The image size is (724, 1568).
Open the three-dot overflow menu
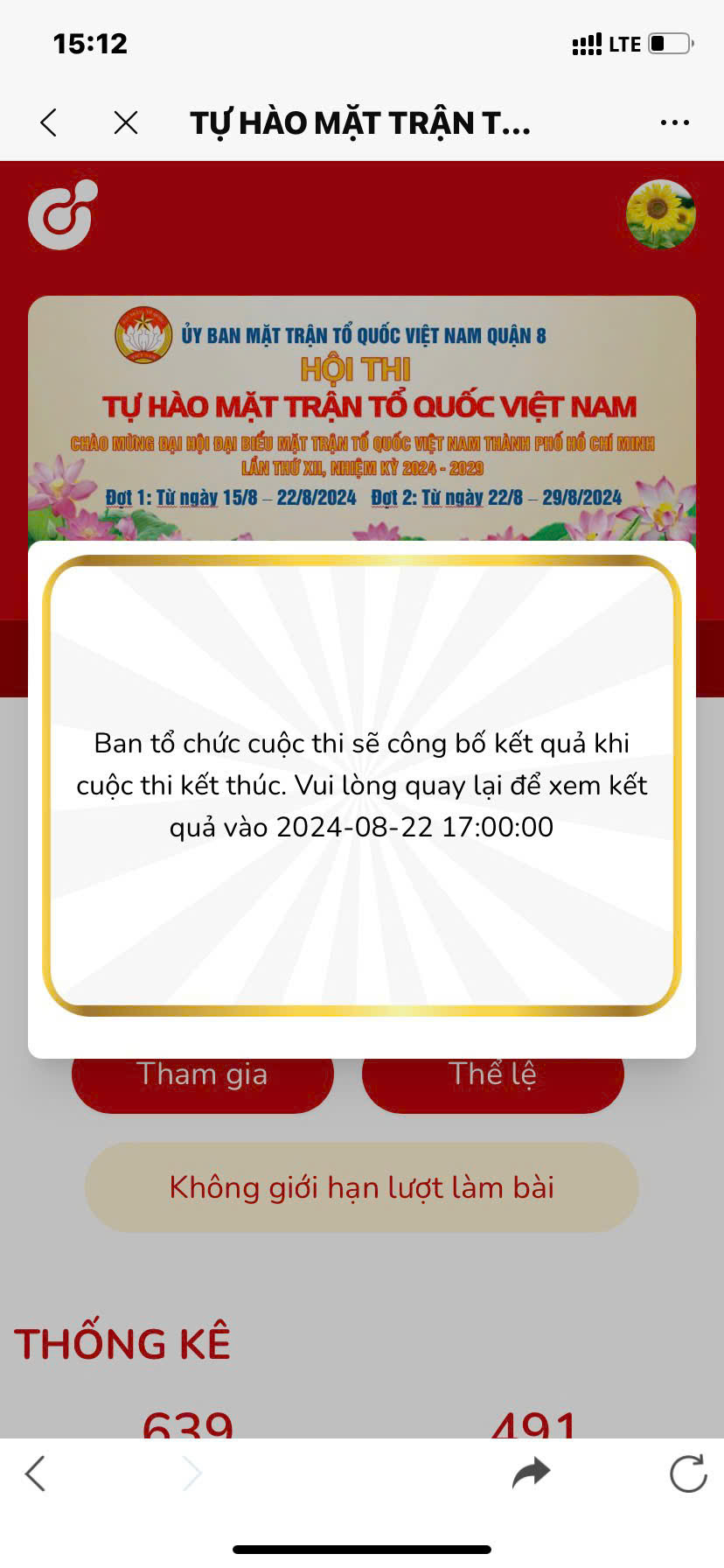[674, 122]
